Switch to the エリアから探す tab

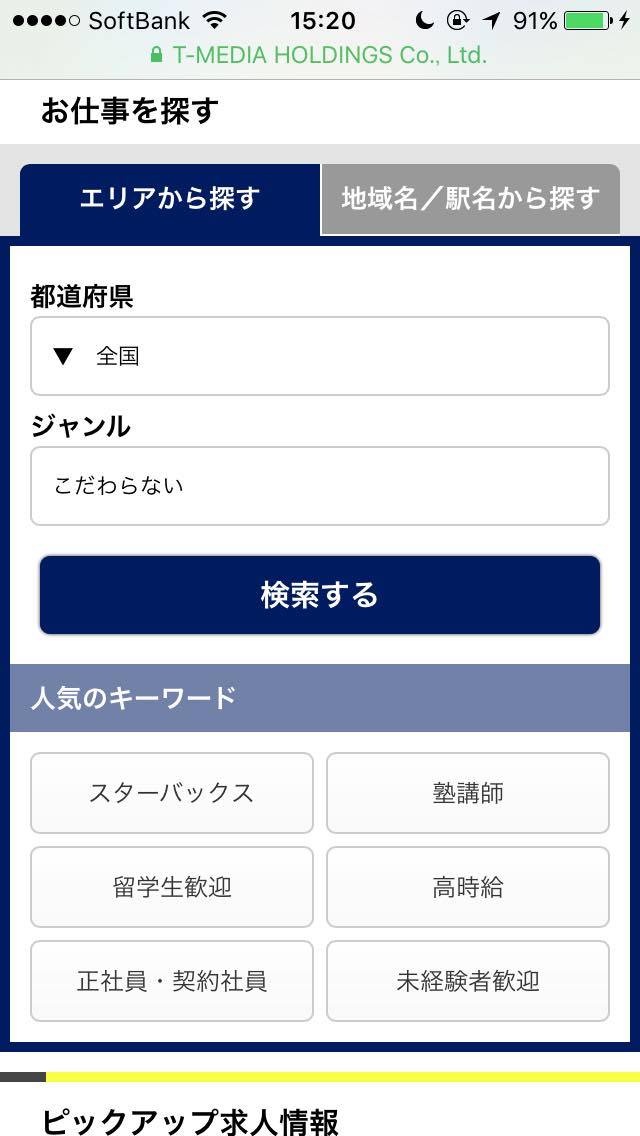click(170, 199)
